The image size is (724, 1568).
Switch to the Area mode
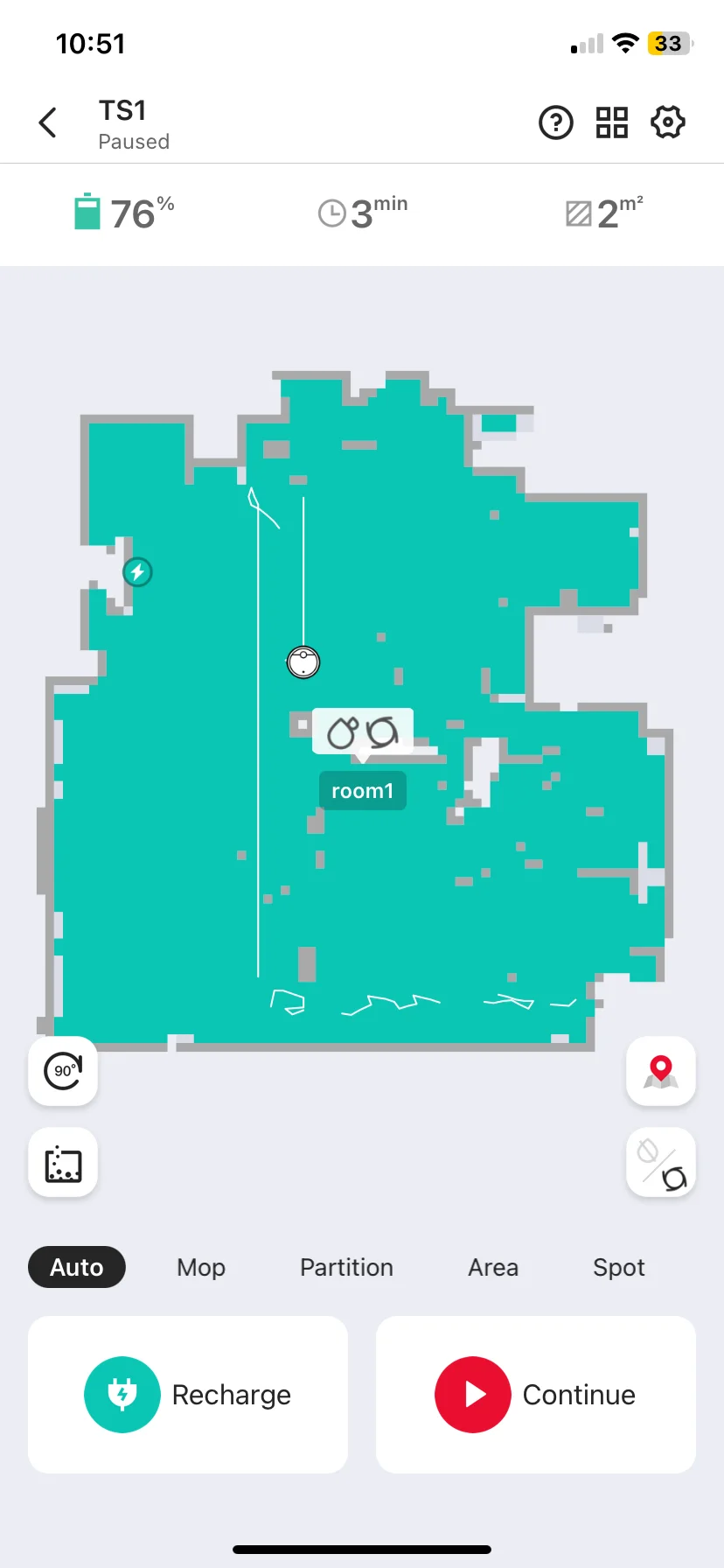pyautogui.click(x=493, y=1267)
